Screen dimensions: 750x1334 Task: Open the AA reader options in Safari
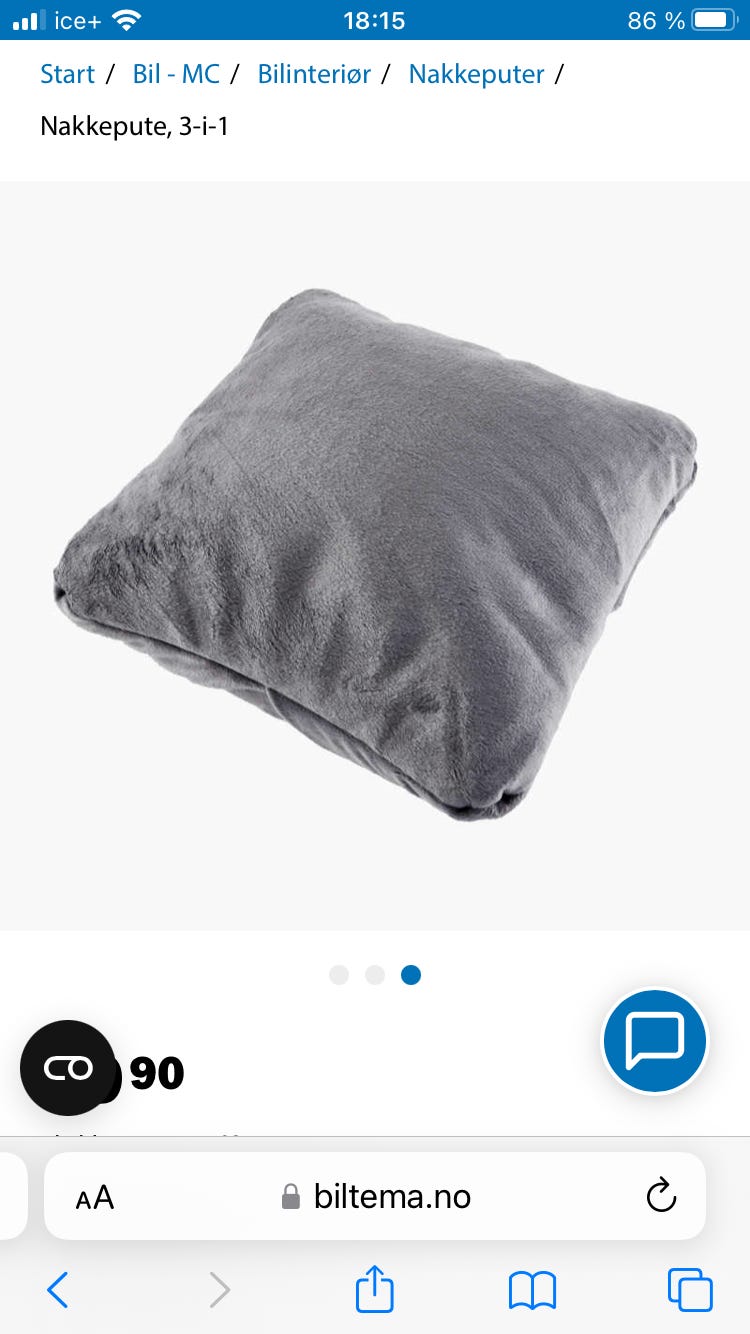click(95, 1197)
